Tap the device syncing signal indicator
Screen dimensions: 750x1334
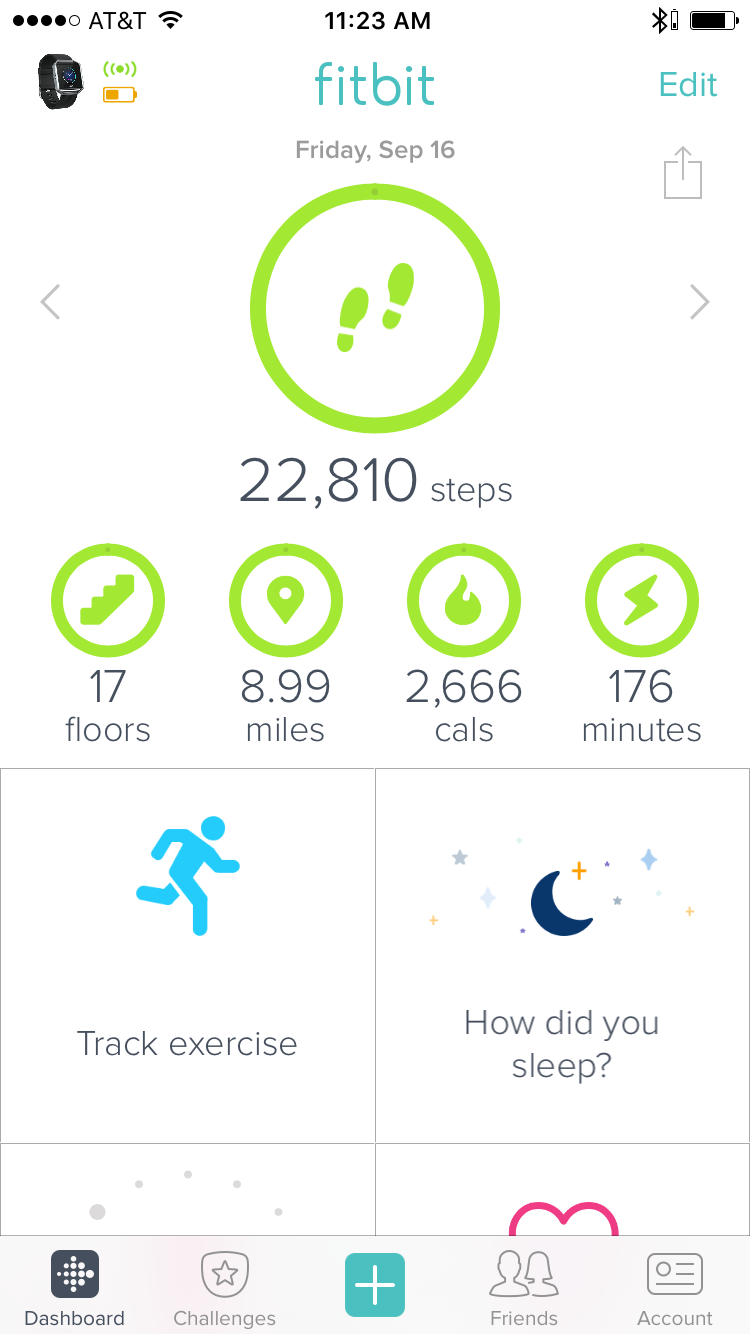coord(119,68)
